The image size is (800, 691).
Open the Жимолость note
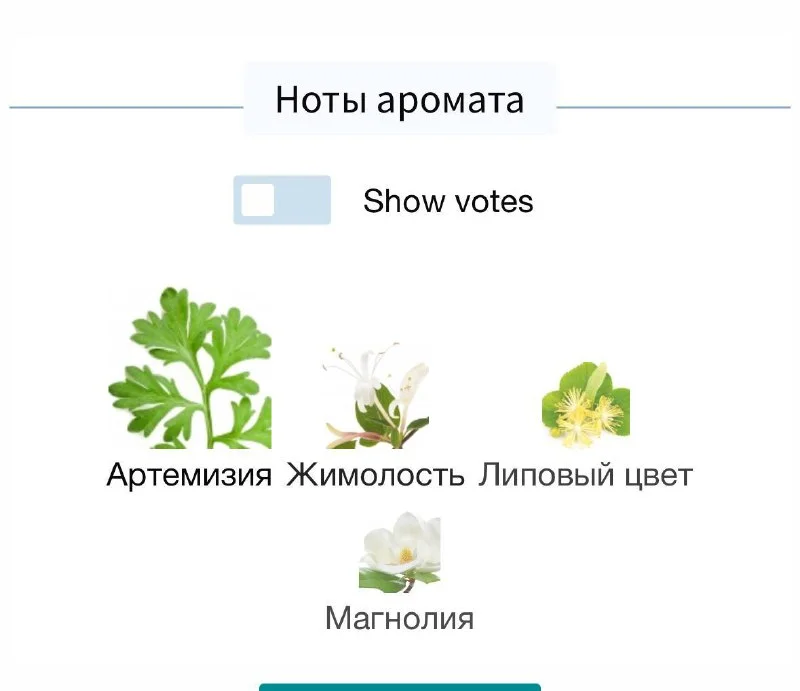(376, 398)
